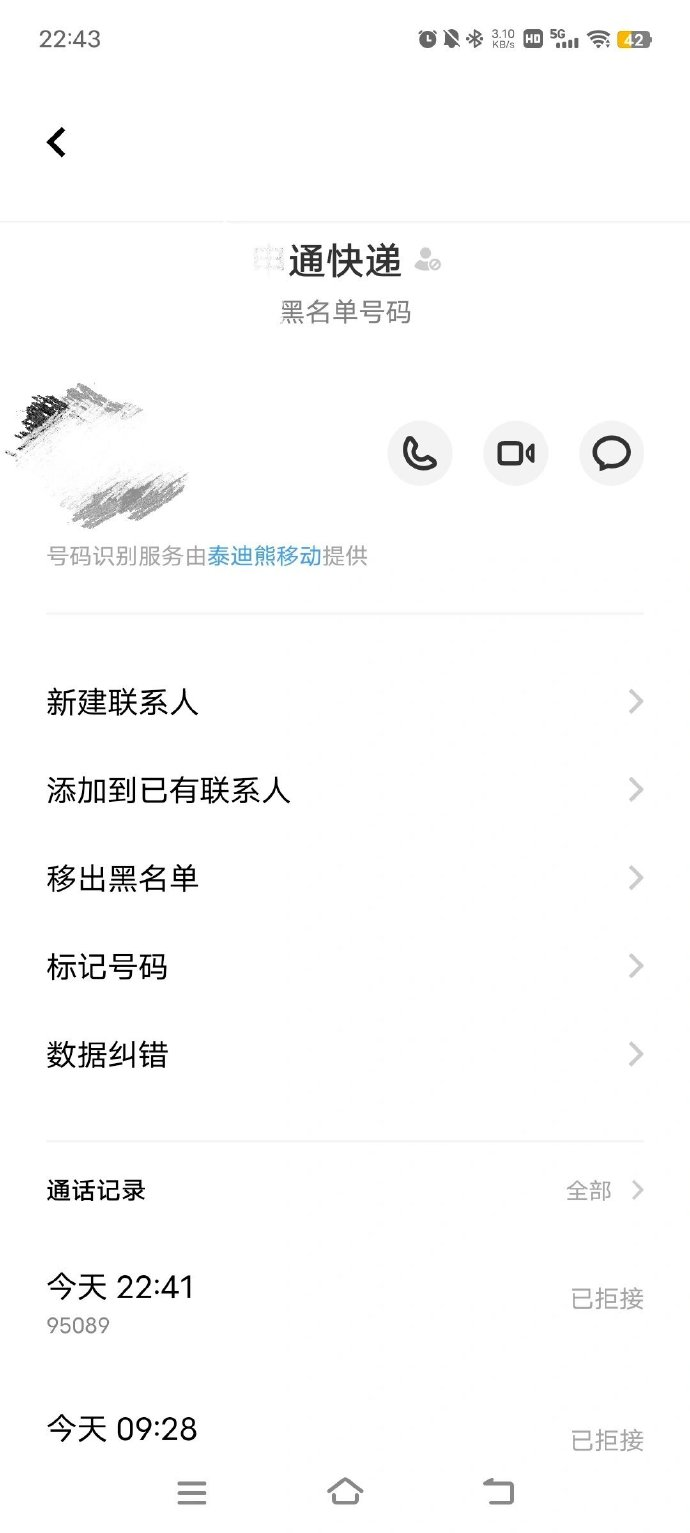
Task: Select 添加到已有联系人
Action: click(345, 790)
